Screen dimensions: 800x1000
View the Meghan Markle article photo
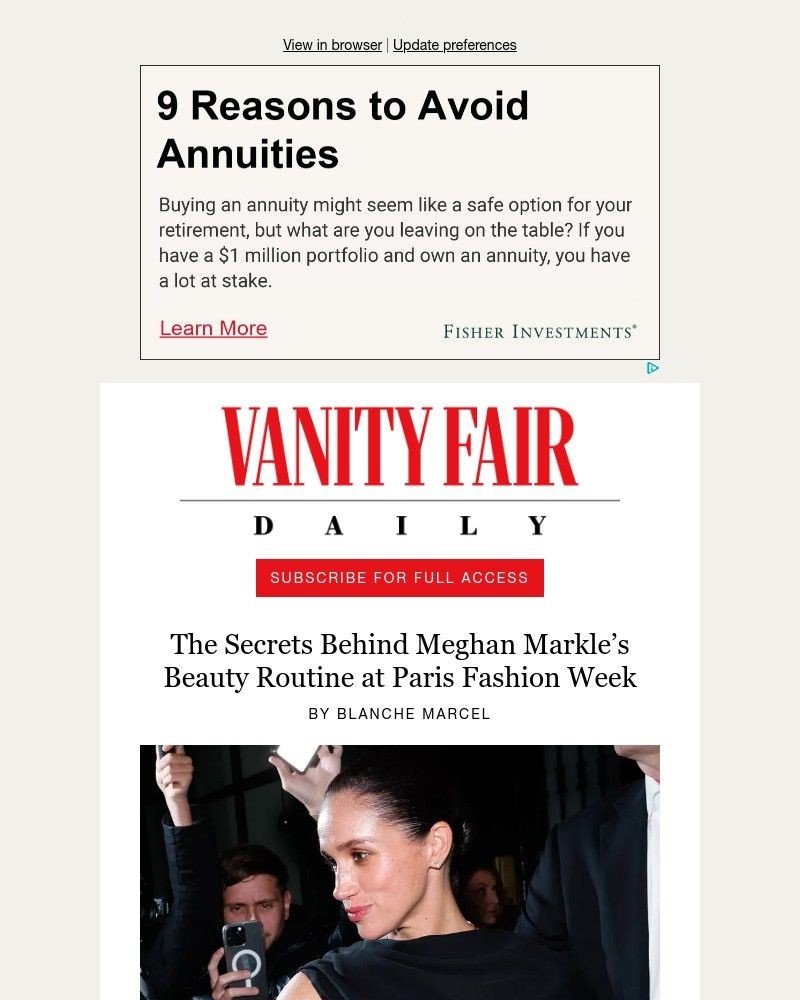[x=400, y=871]
